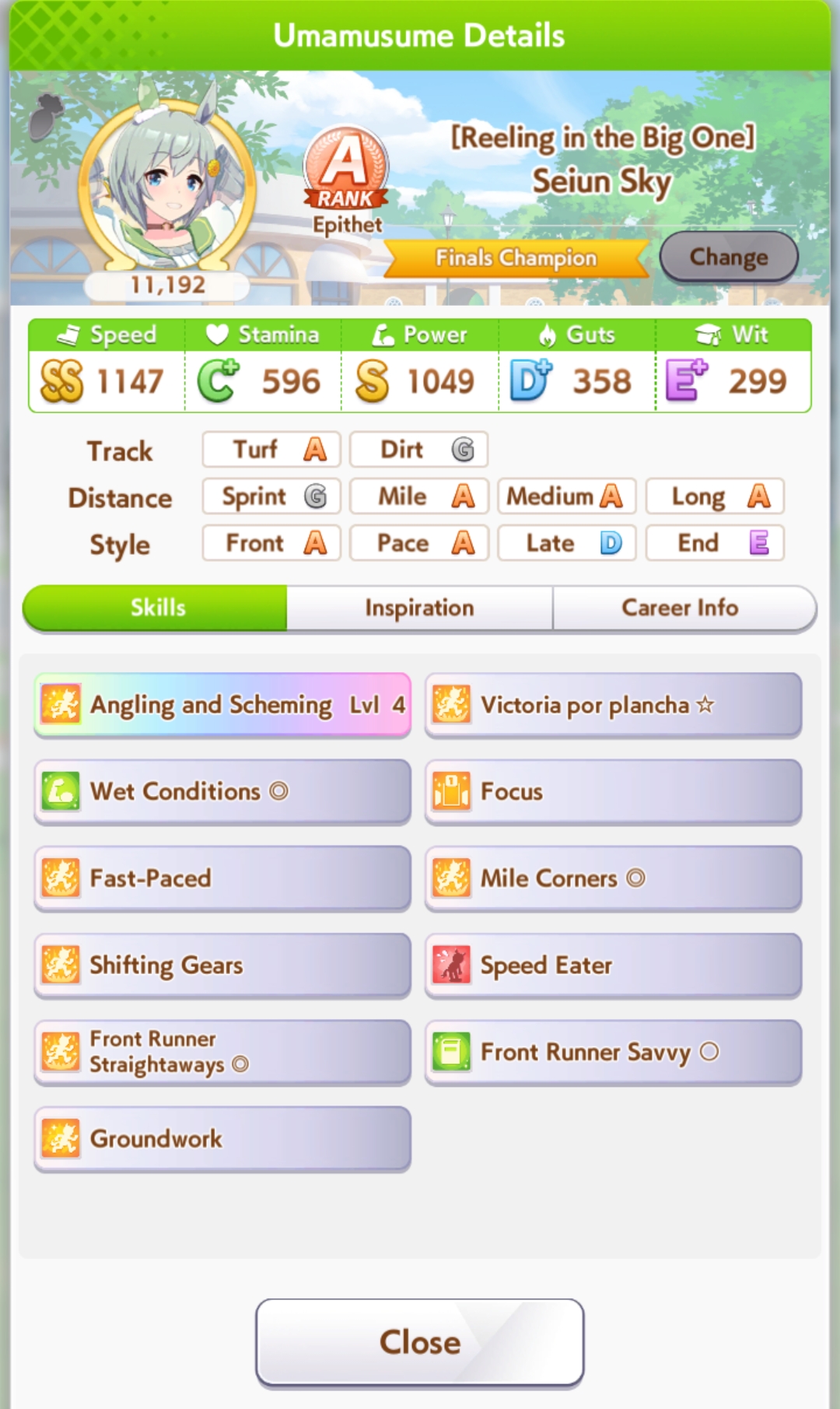This screenshot has height=1409, width=840.
Task: View the Angling and Scheming skill
Action: [222, 705]
